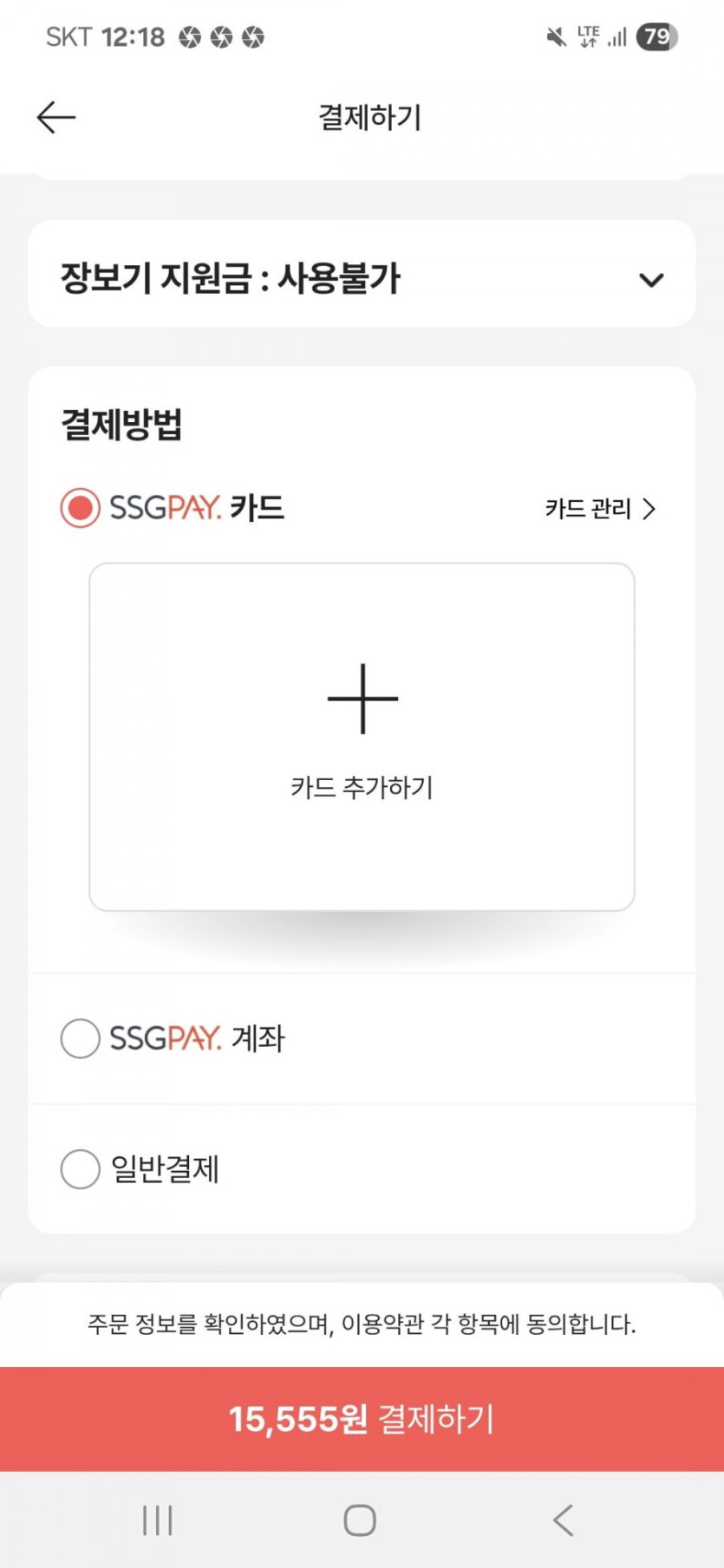Choose SSGPAY 계좌 payment option
The height and width of the screenshot is (1568, 724).
tap(80, 1038)
